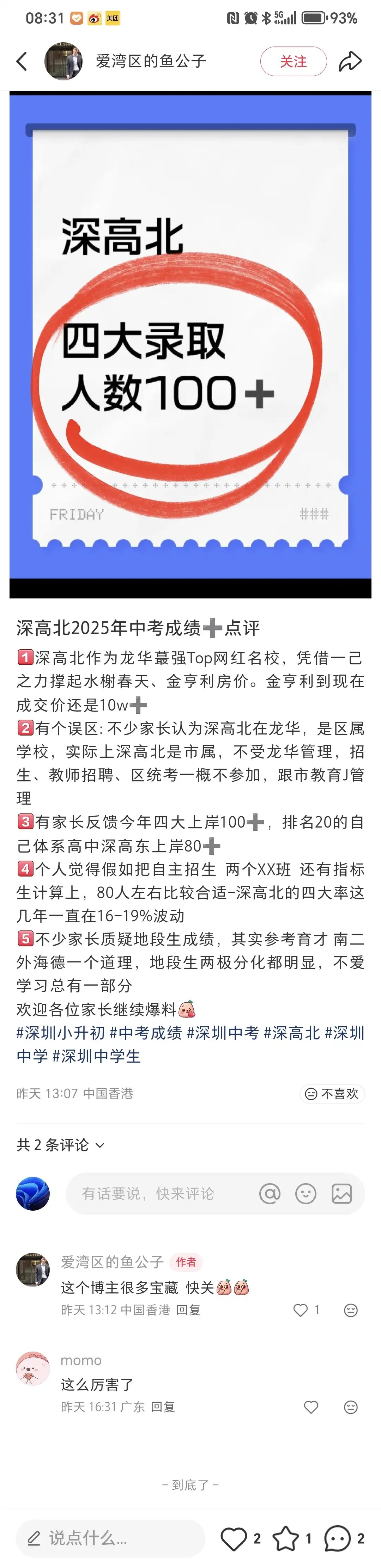Reply to momo's comment
381x1568 pixels.
coord(163,1407)
